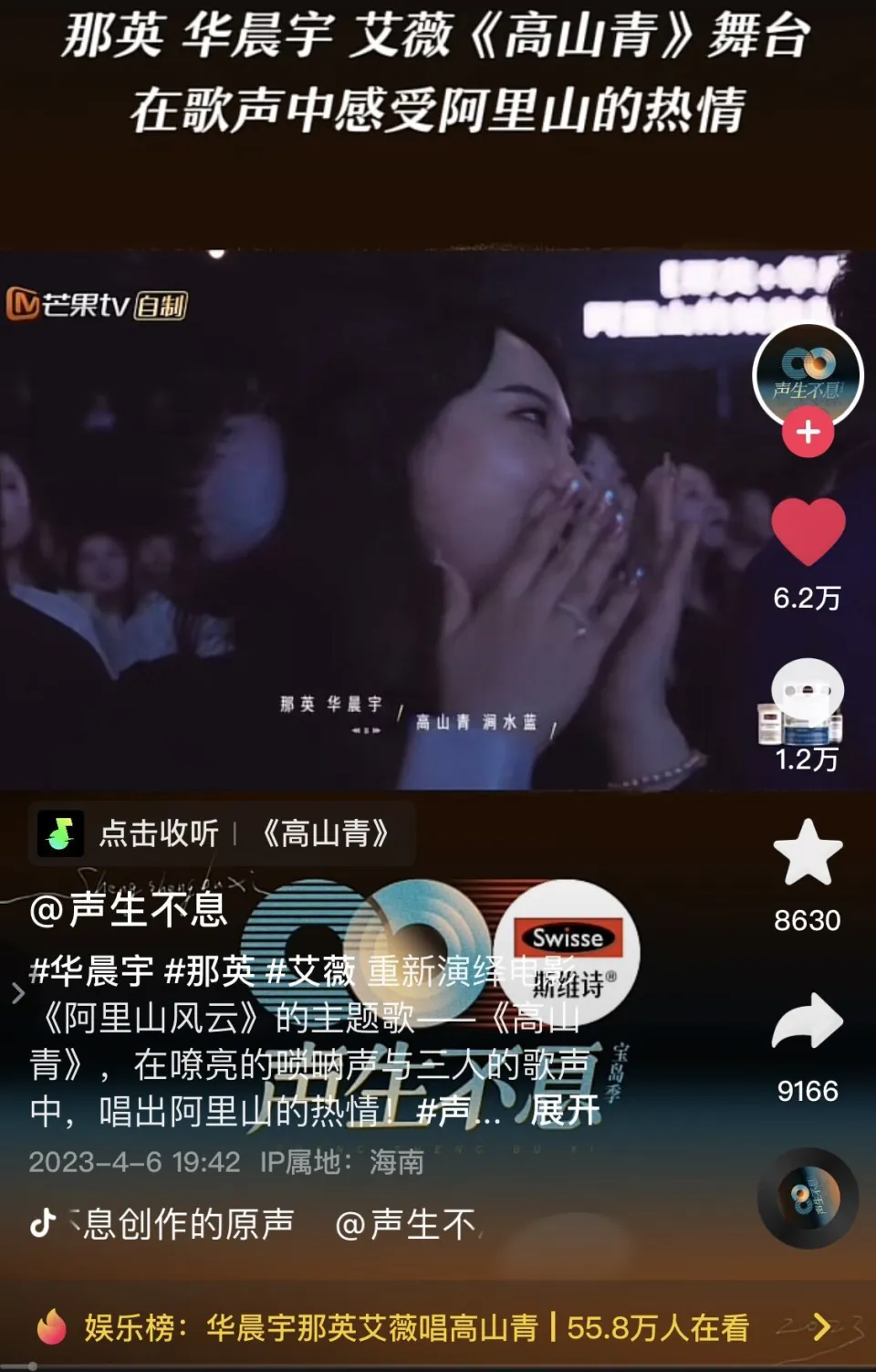Image resolution: width=876 pixels, height=1372 pixels.
Task: Open the #华晨宇 hashtag
Action: coord(92,970)
